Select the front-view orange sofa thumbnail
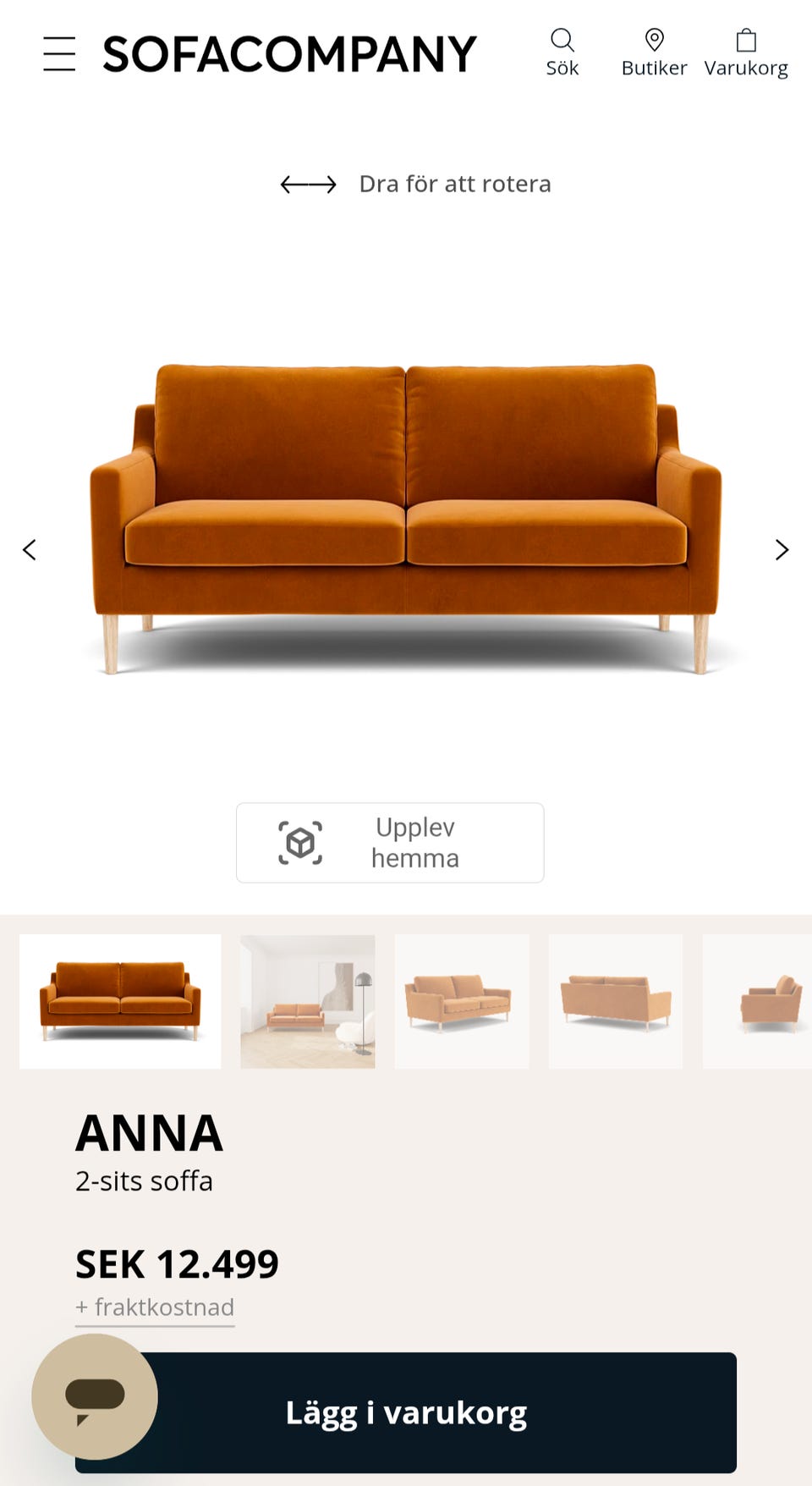Screen dimensions: 812x1486 tap(120, 1001)
